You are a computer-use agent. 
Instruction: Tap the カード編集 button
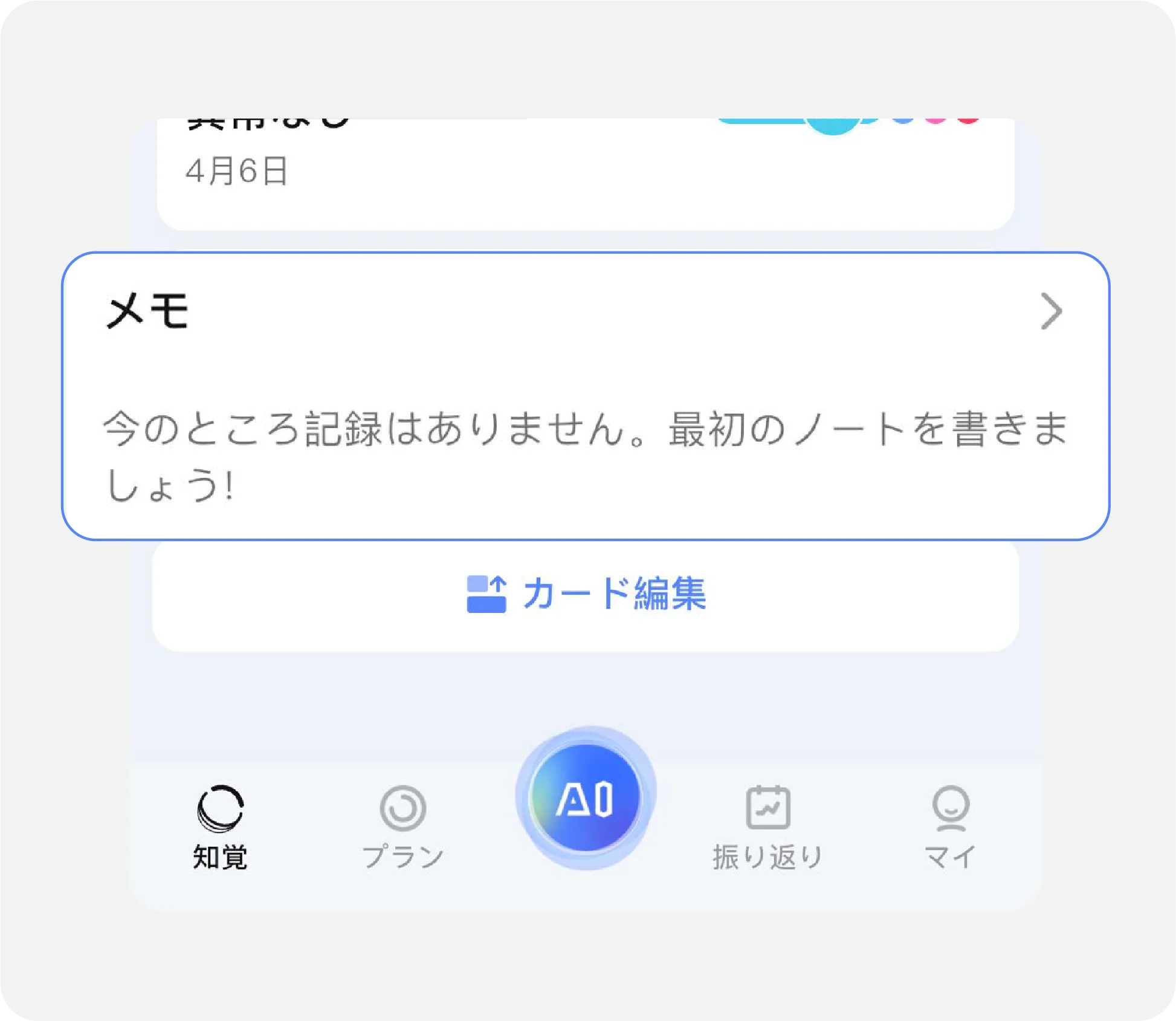585,594
